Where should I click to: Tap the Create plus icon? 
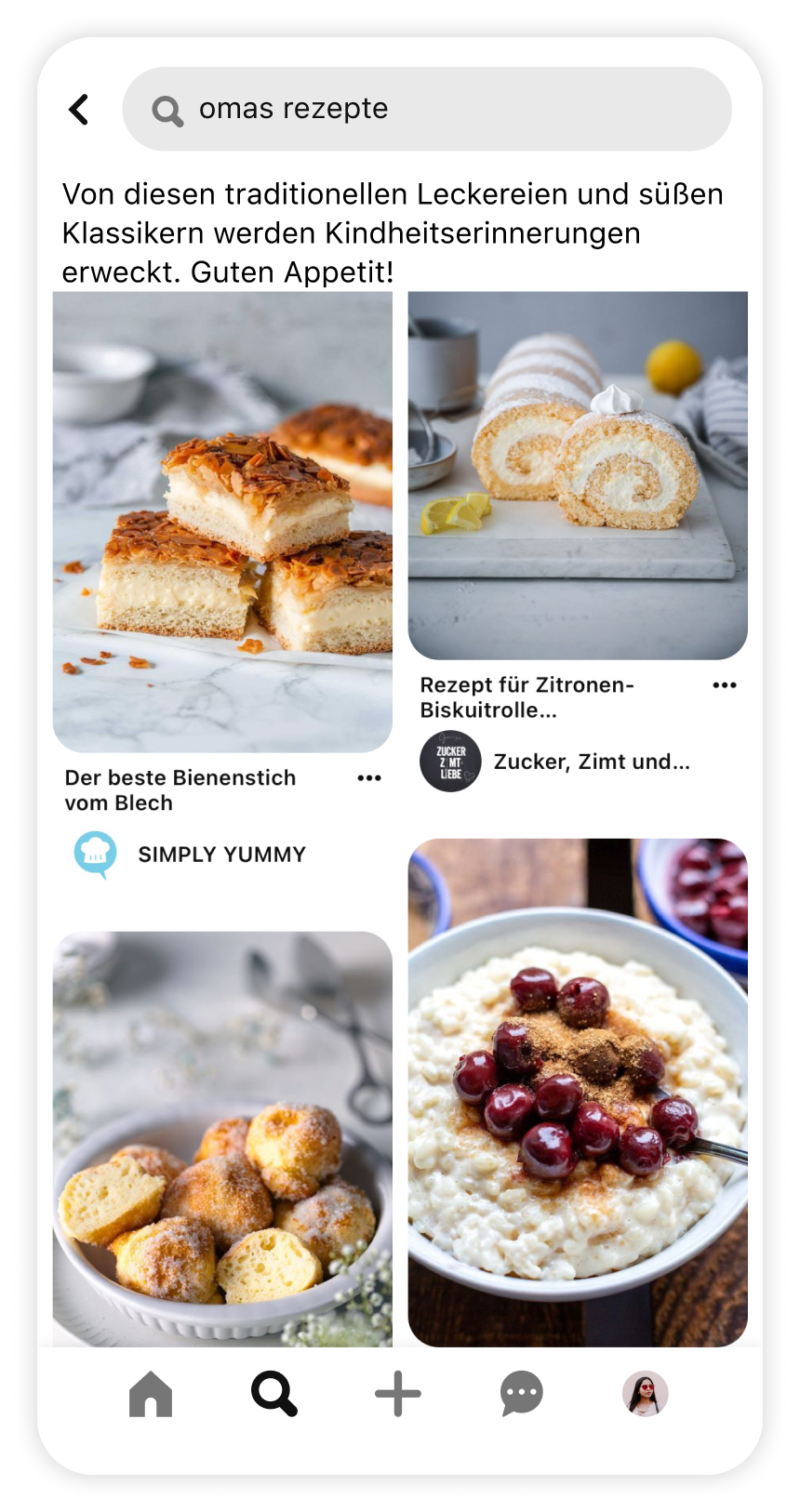click(x=398, y=1393)
